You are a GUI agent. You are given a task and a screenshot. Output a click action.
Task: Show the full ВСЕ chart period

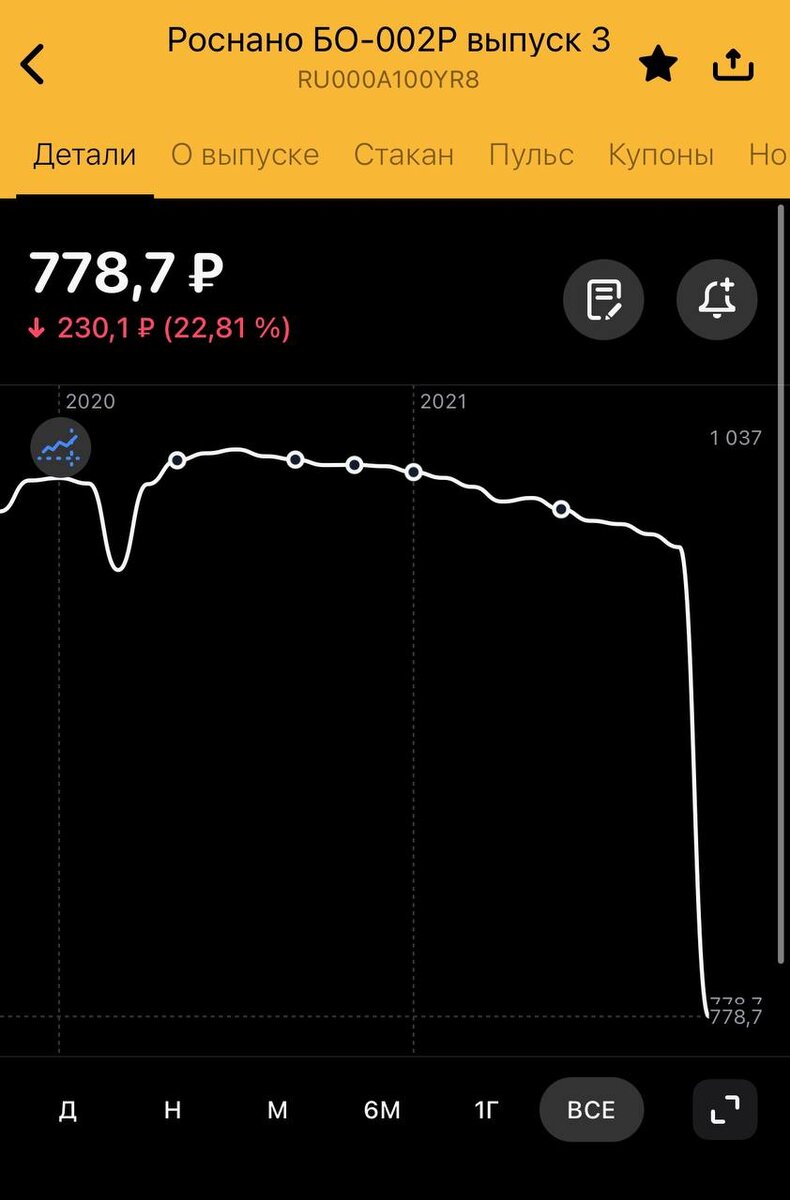591,1110
